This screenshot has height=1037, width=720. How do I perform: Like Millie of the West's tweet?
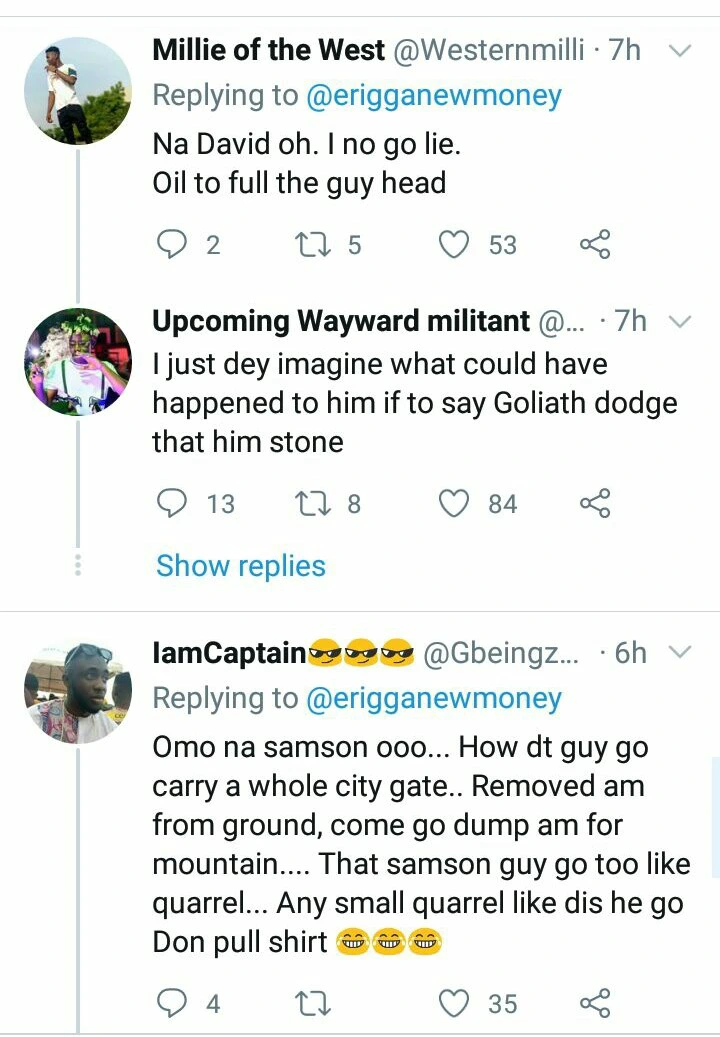[x=456, y=244]
